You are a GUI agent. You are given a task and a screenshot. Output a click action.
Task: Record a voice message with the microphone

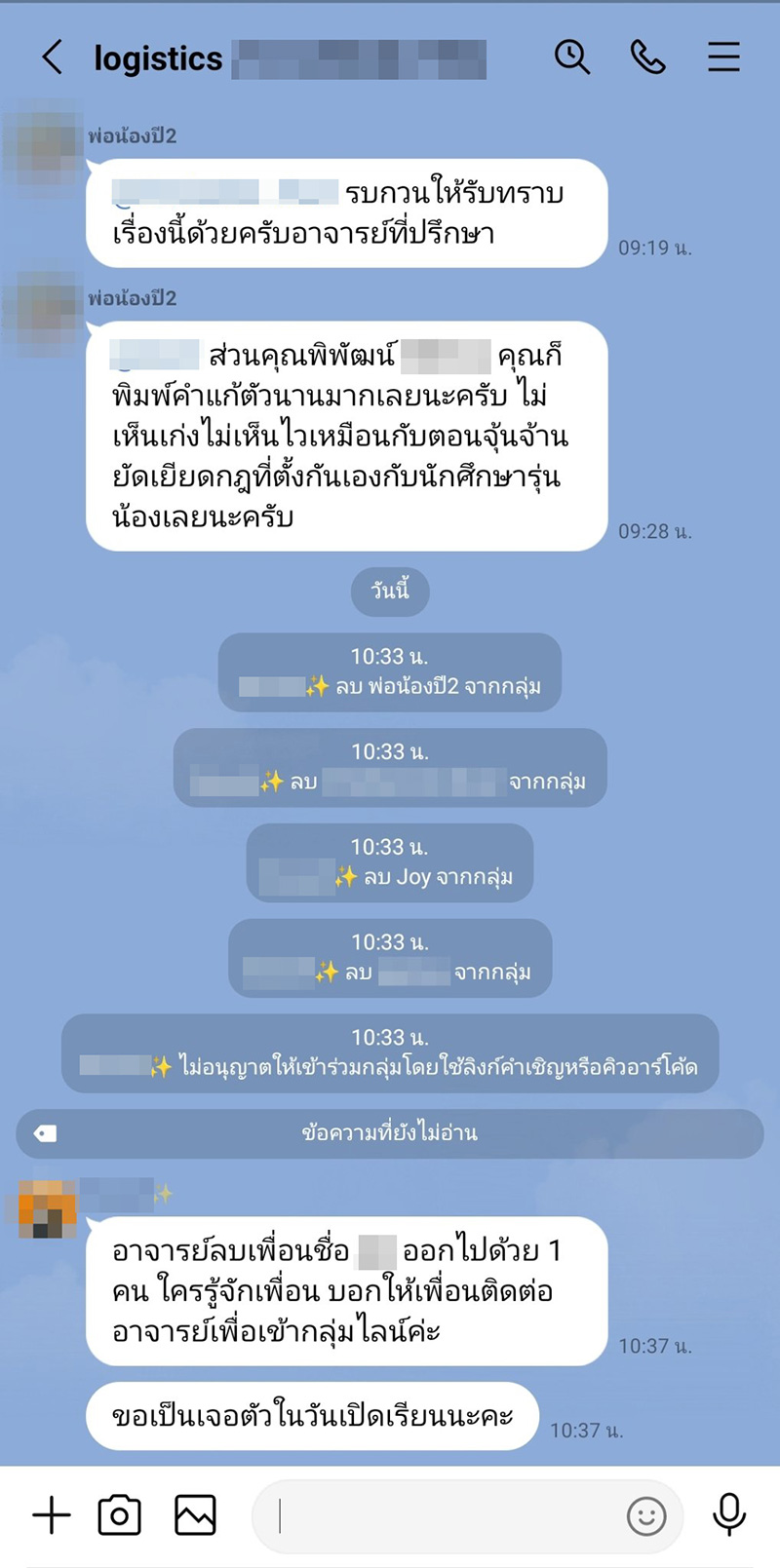click(727, 1514)
